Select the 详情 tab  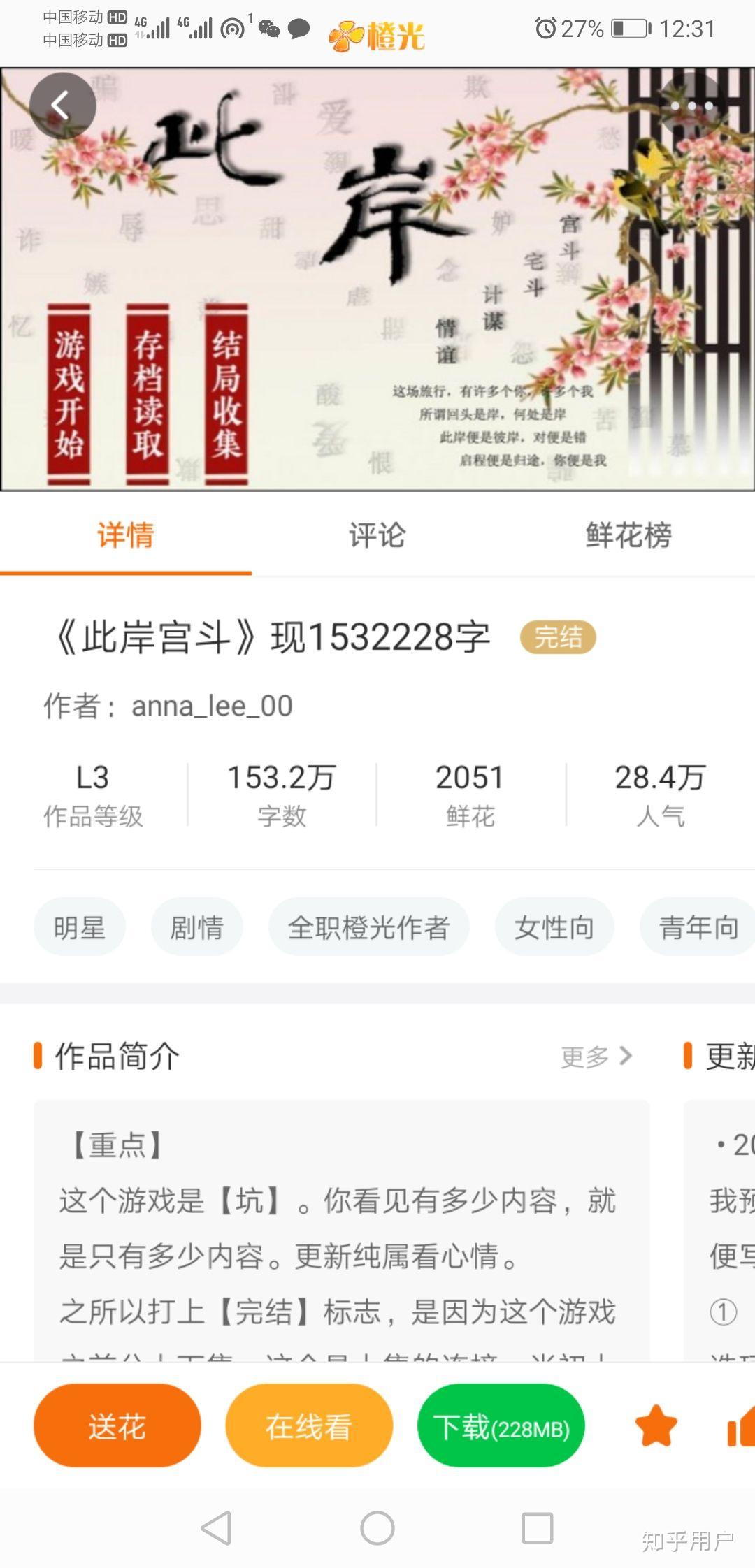[126, 535]
